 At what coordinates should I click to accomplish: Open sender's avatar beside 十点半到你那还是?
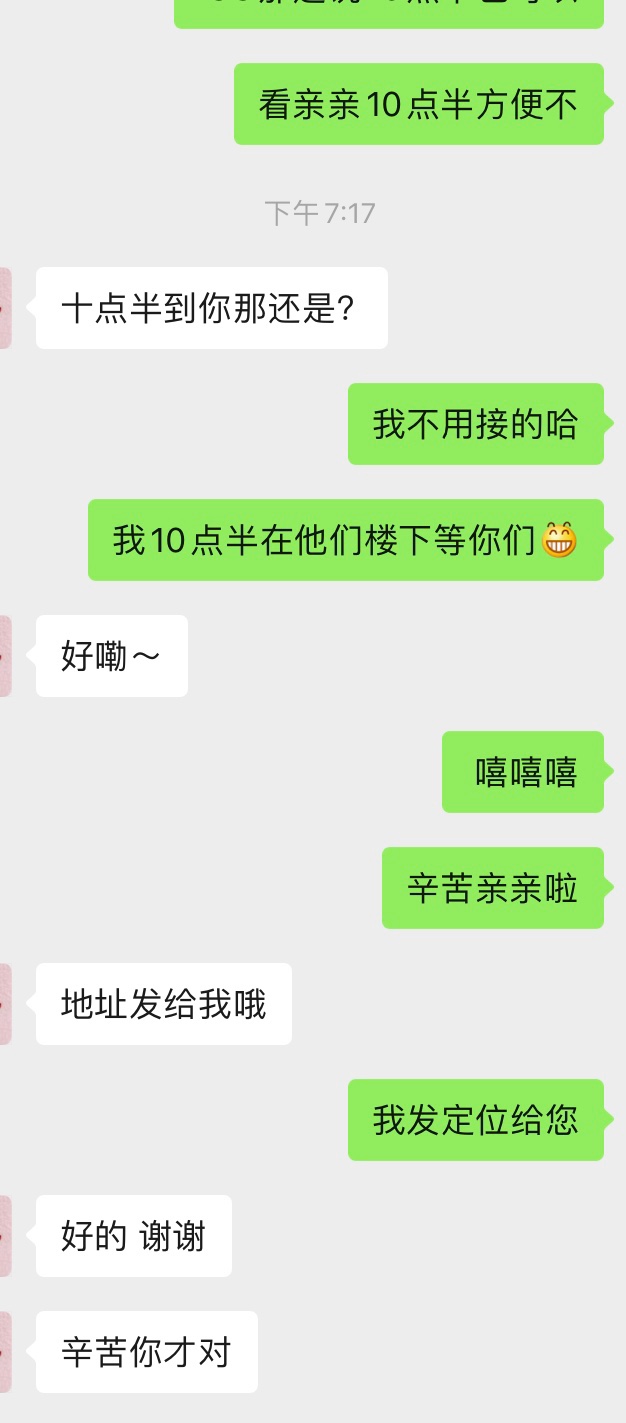[5, 308]
